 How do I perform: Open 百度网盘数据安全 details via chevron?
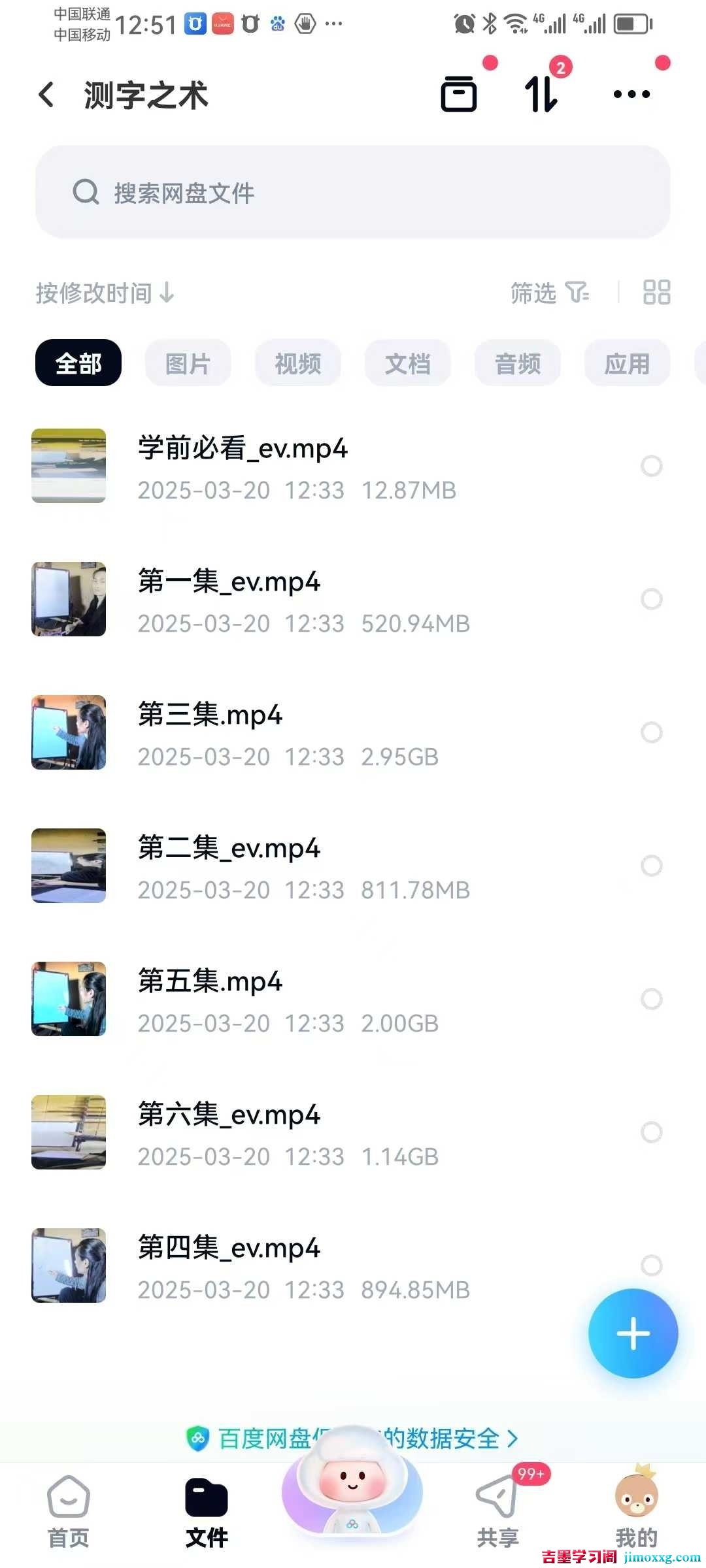click(514, 1439)
